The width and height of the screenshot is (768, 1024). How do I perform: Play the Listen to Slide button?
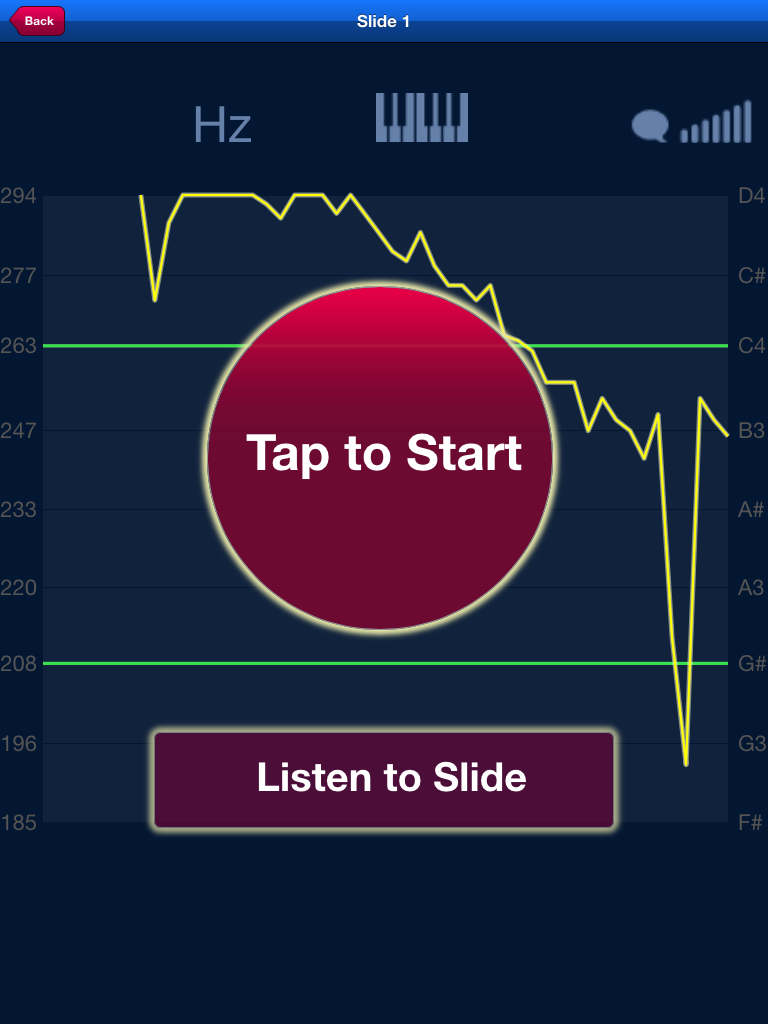point(384,779)
